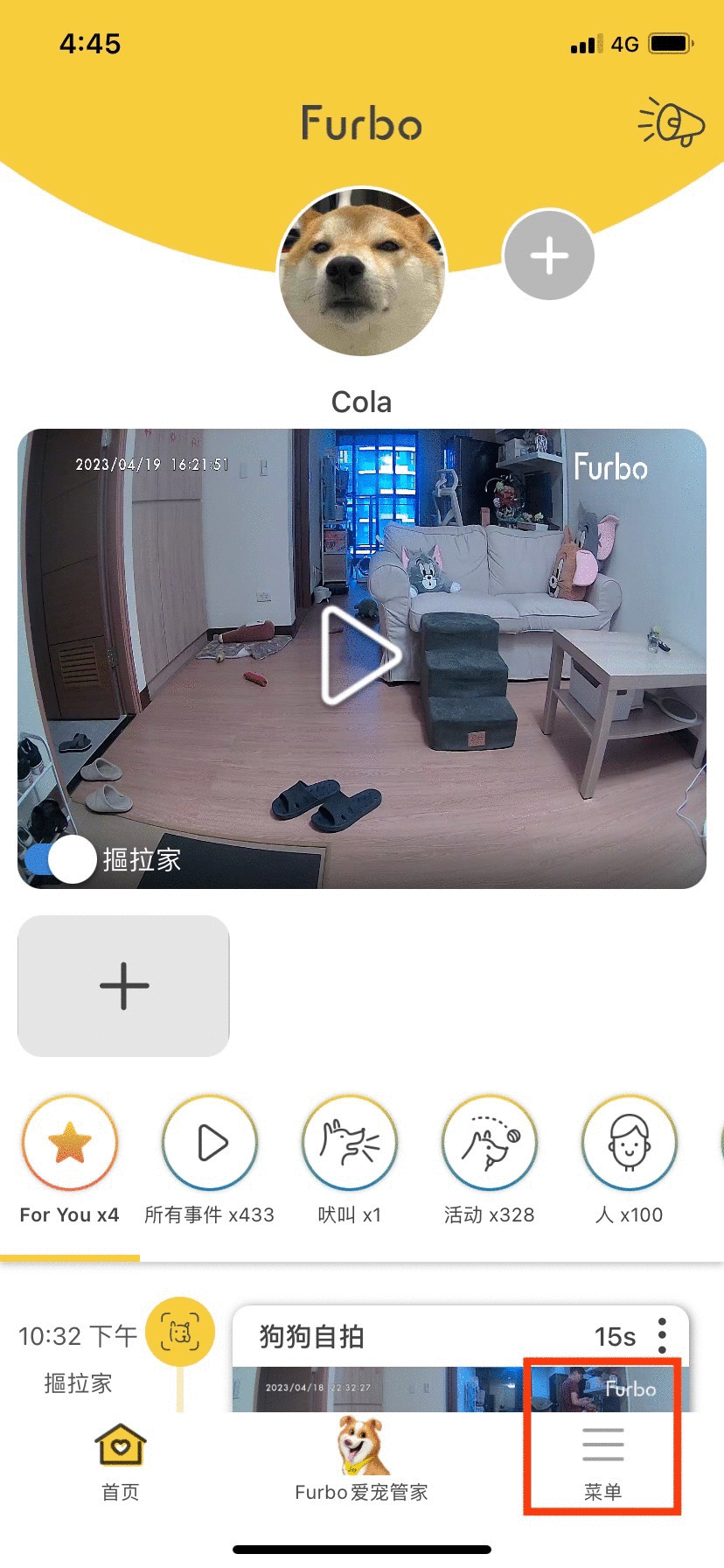The height and width of the screenshot is (1568, 724).
Task: Open the announcements megaphone icon
Action: (x=671, y=122)
